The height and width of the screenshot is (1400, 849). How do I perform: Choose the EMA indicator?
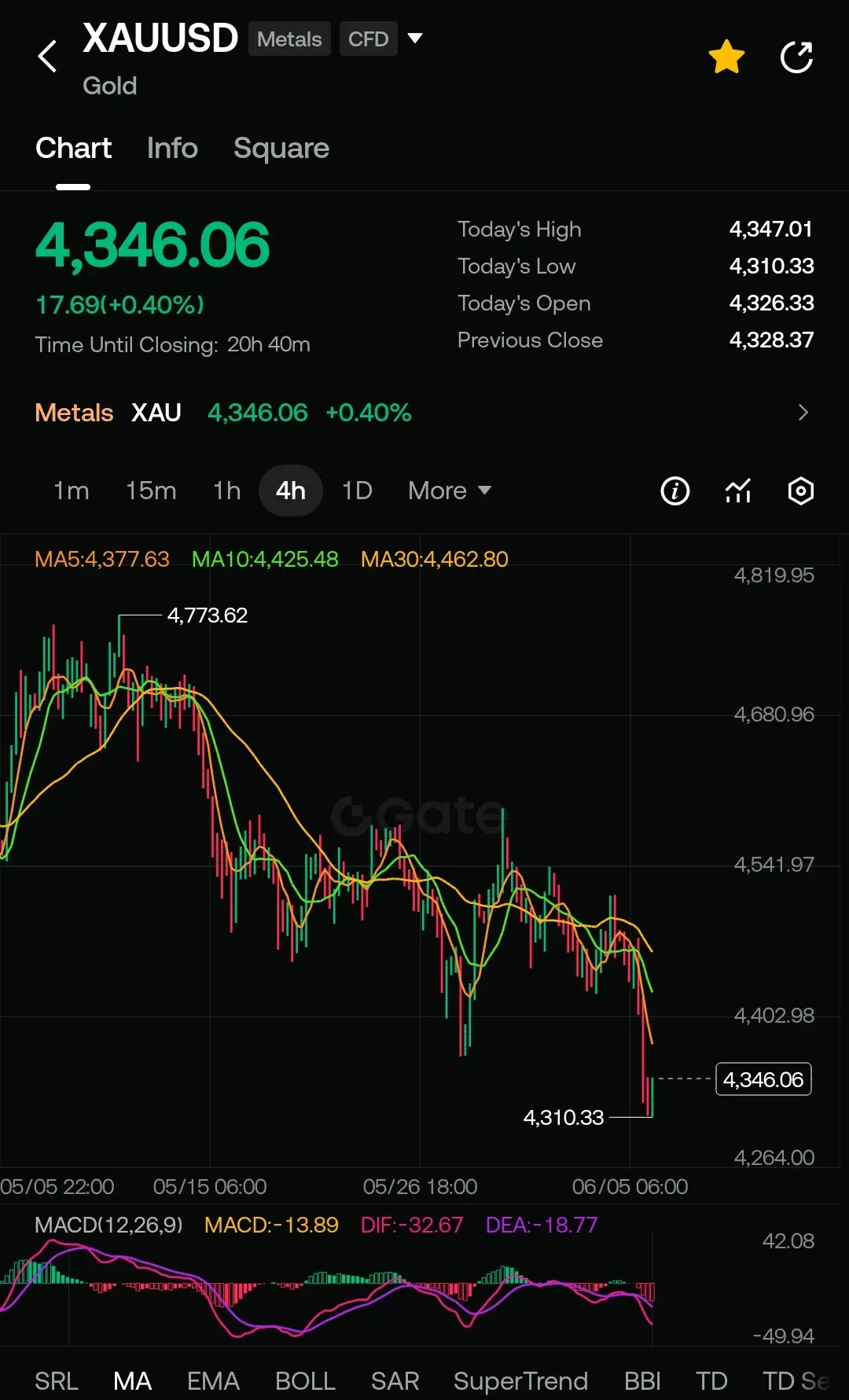(213, 1381)
